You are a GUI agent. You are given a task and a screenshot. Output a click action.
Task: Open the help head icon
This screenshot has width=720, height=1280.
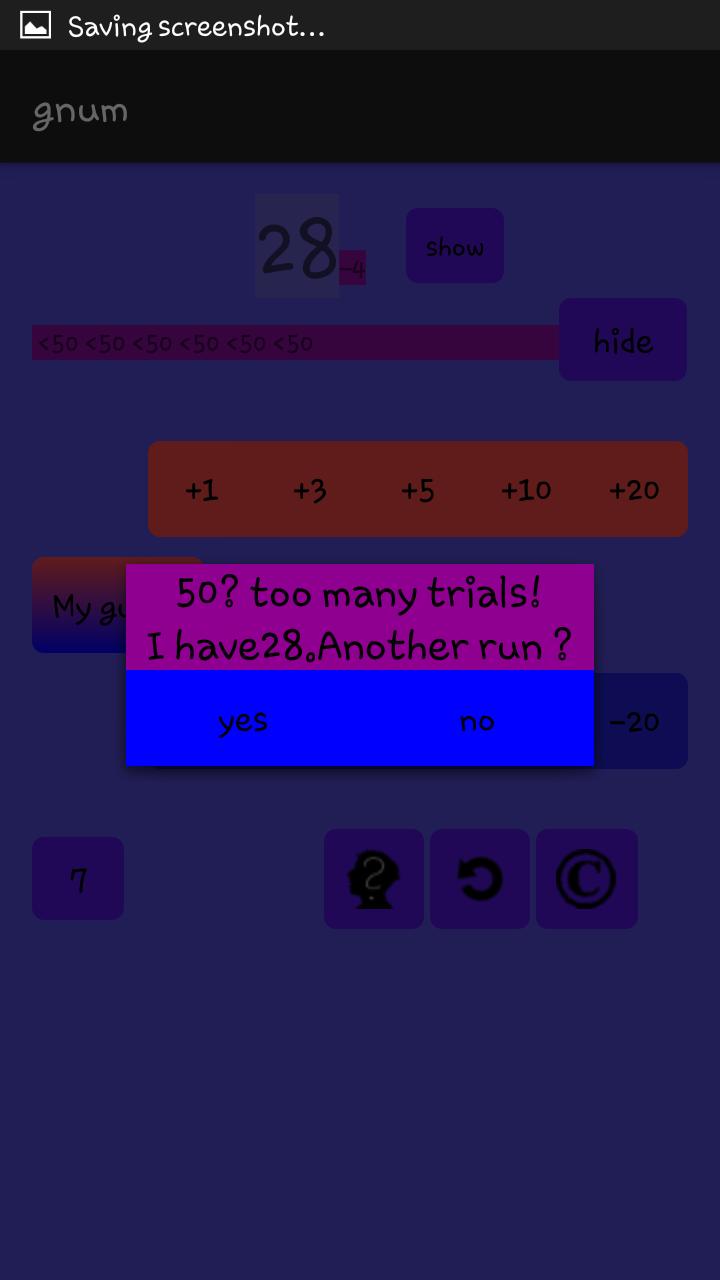[x=374, y=879]
